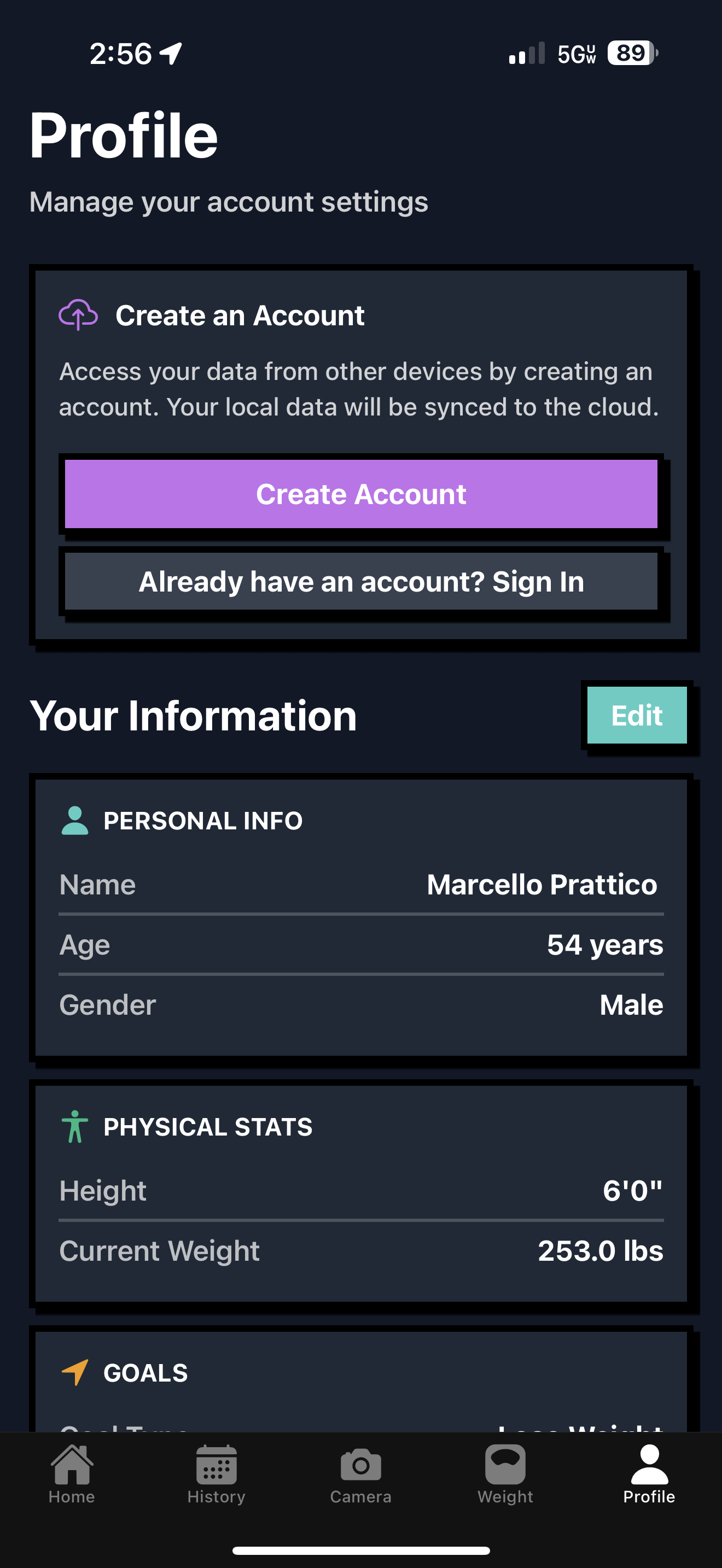Click the purple cloud sync icon
This screenshot has height=1568, width=722.
coord(79,315)
